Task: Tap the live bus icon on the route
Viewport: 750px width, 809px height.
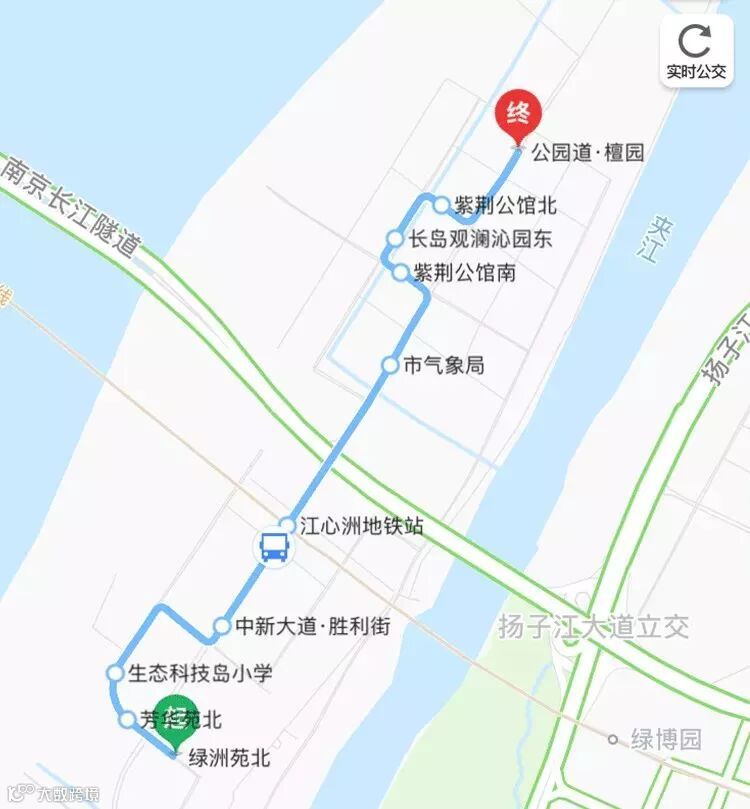Action: point(274,547)
